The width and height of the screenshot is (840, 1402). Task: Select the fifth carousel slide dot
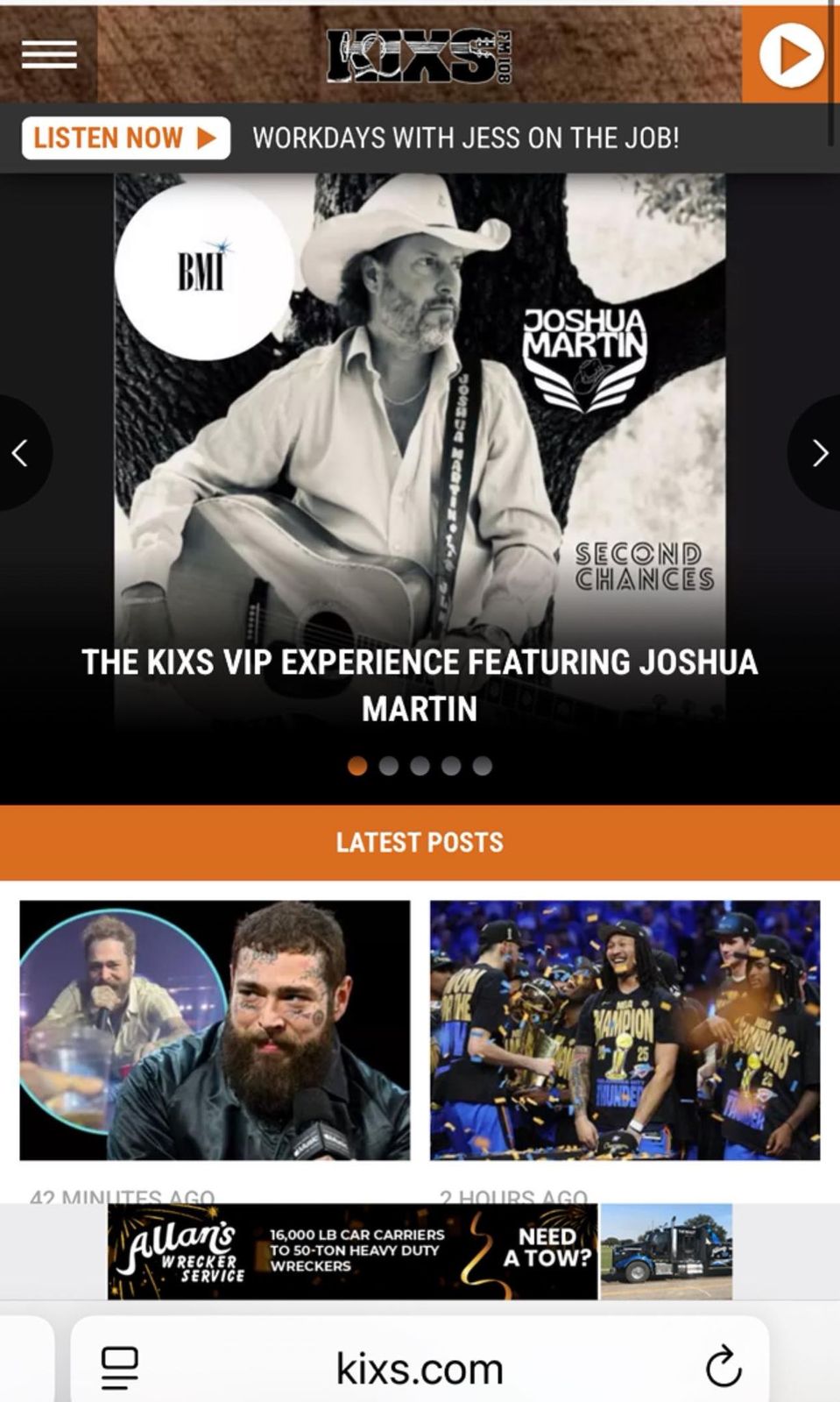482,766
